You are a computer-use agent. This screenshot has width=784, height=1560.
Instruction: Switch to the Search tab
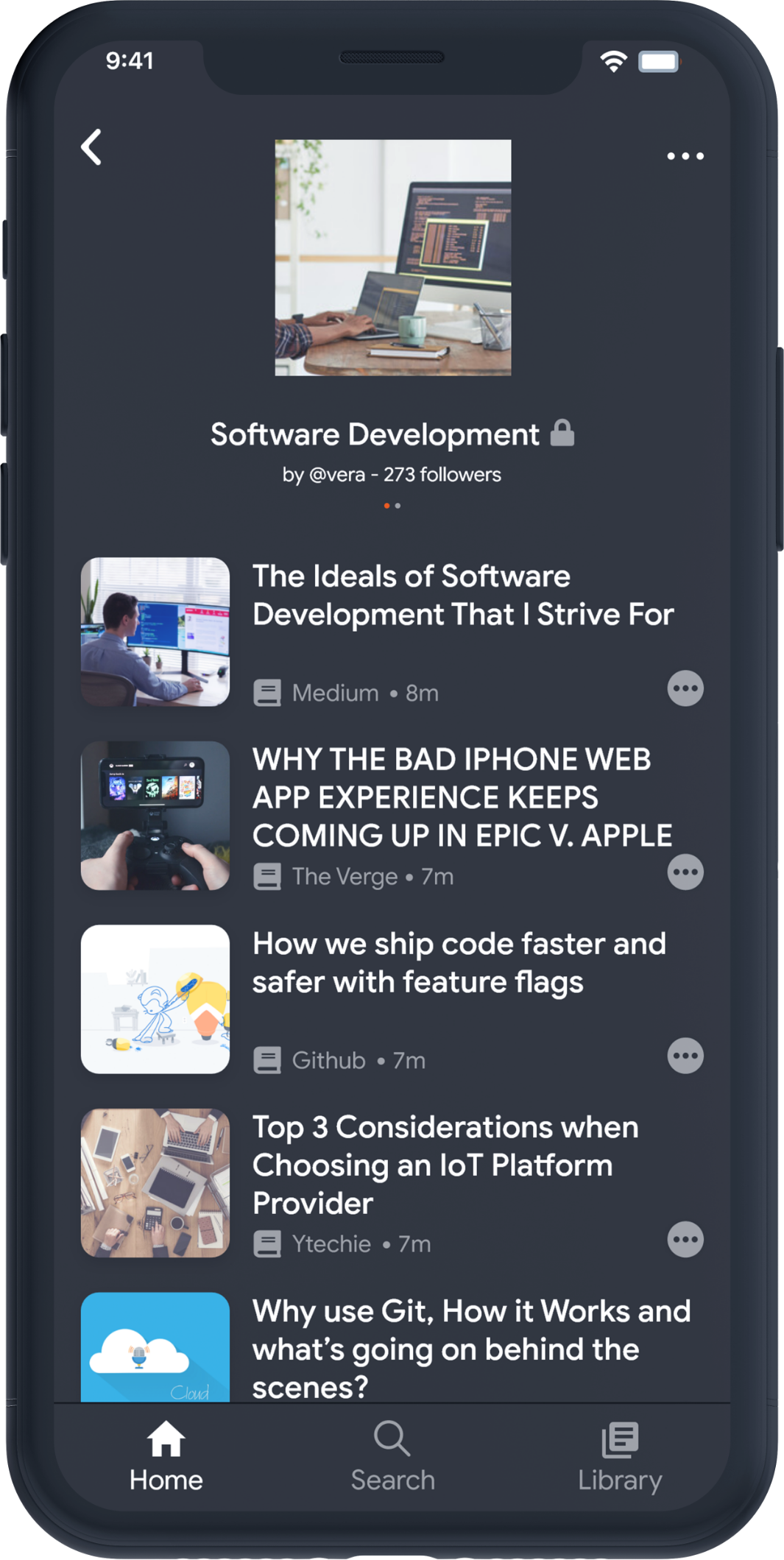(x=392, y=1457)
